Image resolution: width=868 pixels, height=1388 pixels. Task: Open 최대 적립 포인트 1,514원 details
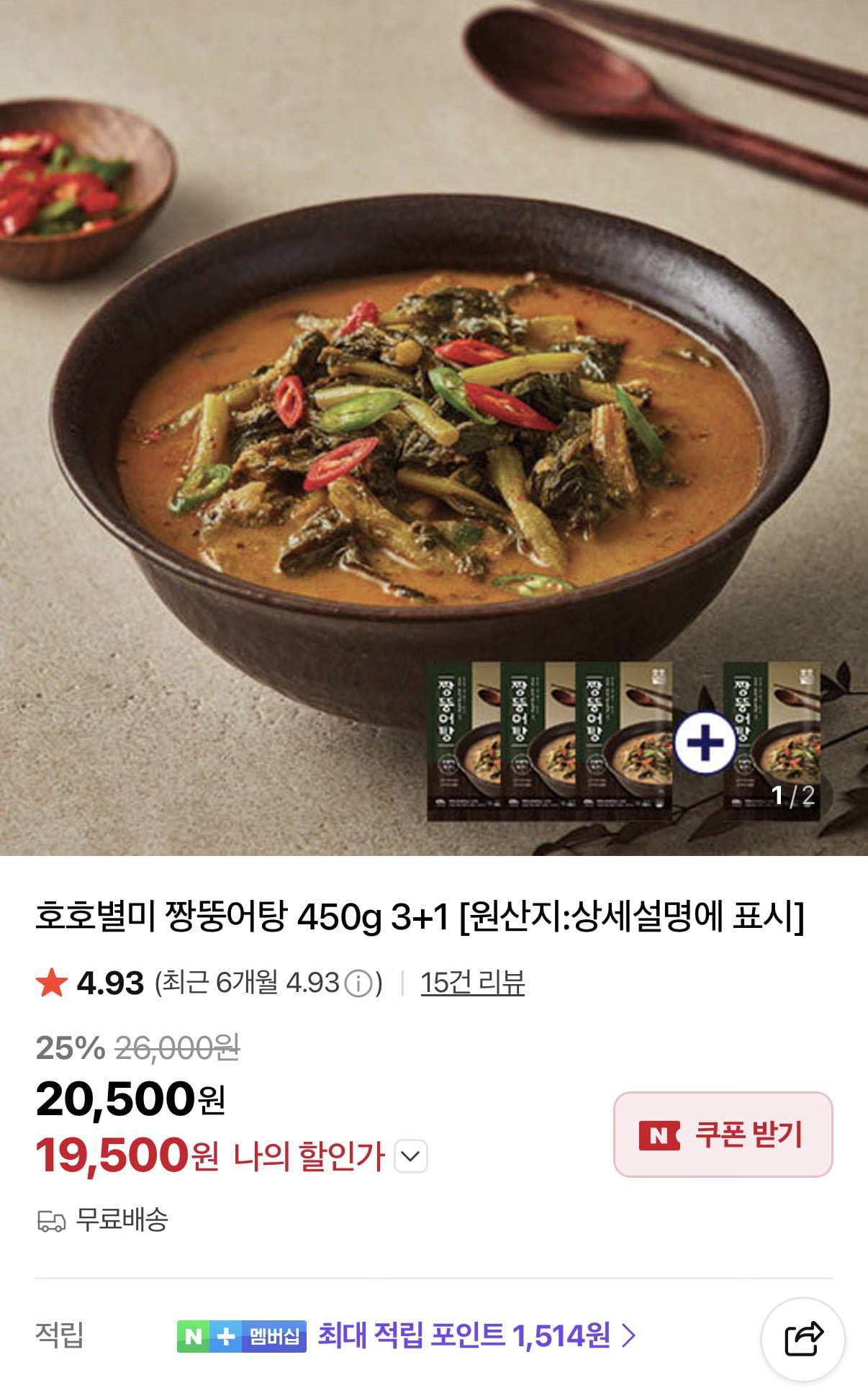point(476,1336)
